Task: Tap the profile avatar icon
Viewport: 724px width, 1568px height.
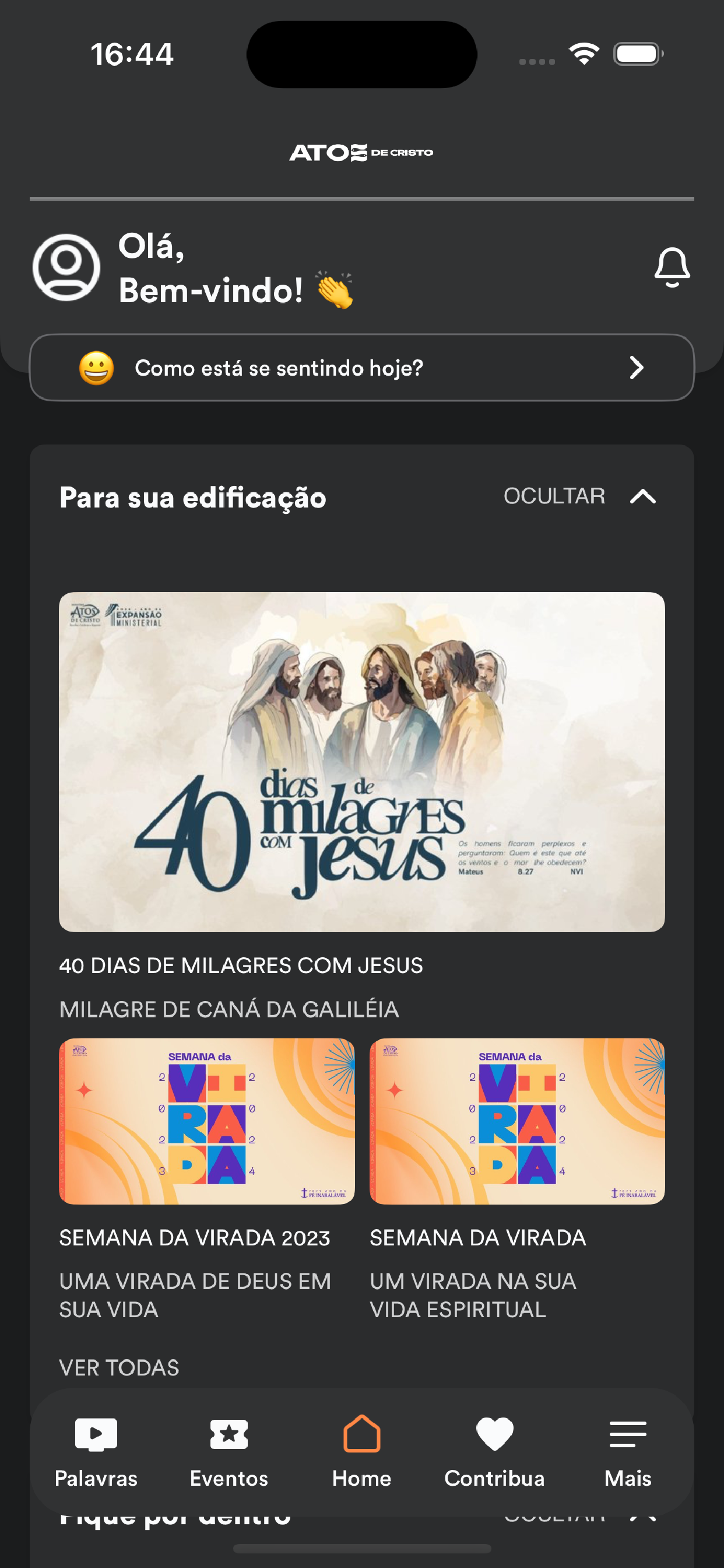Action: click(68, 268)
